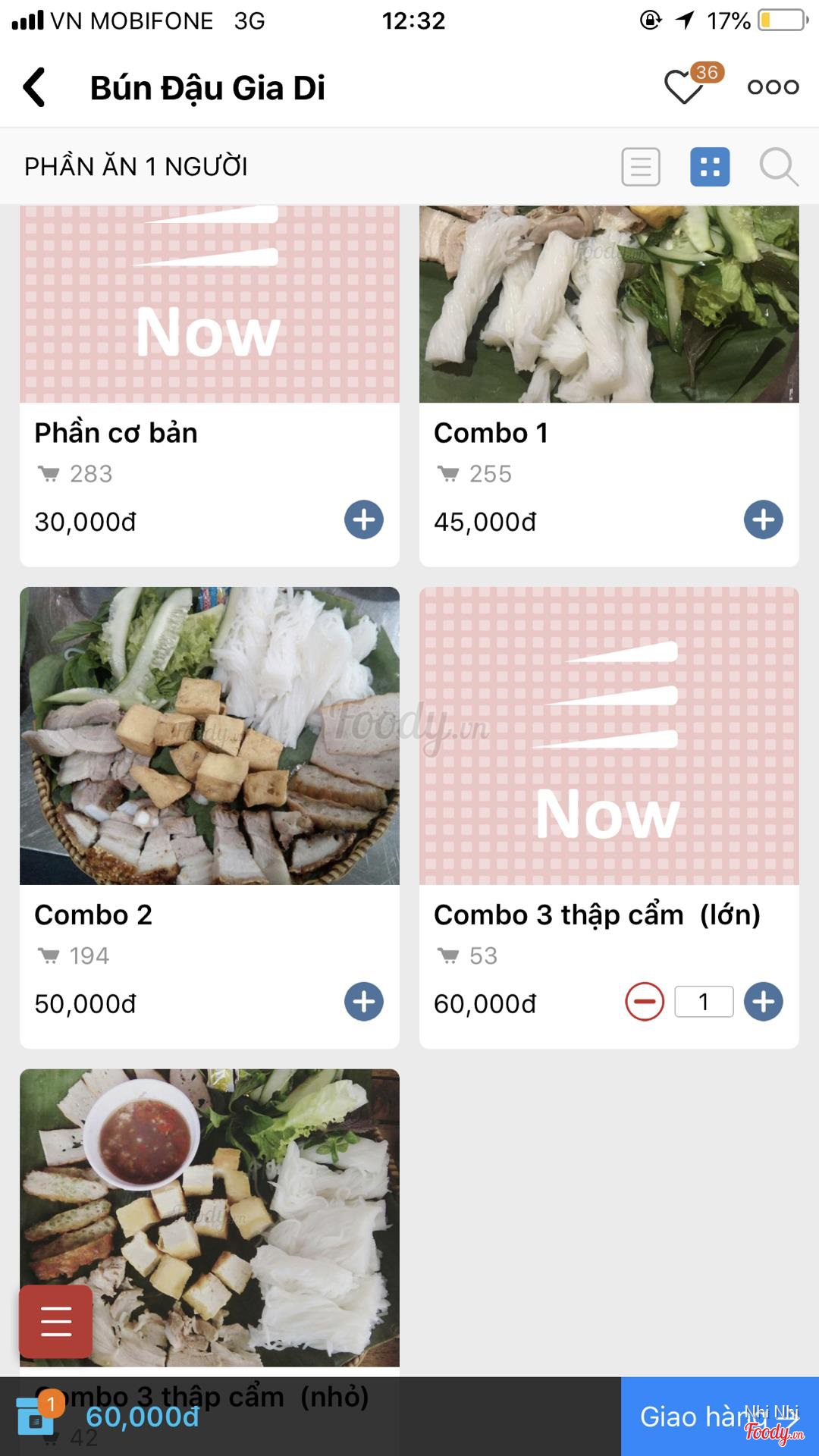Image resolution: width=819 pixels, height=1456 pixels.
Task: Open the three-dot overflow menu
Action: coord(773,87)
